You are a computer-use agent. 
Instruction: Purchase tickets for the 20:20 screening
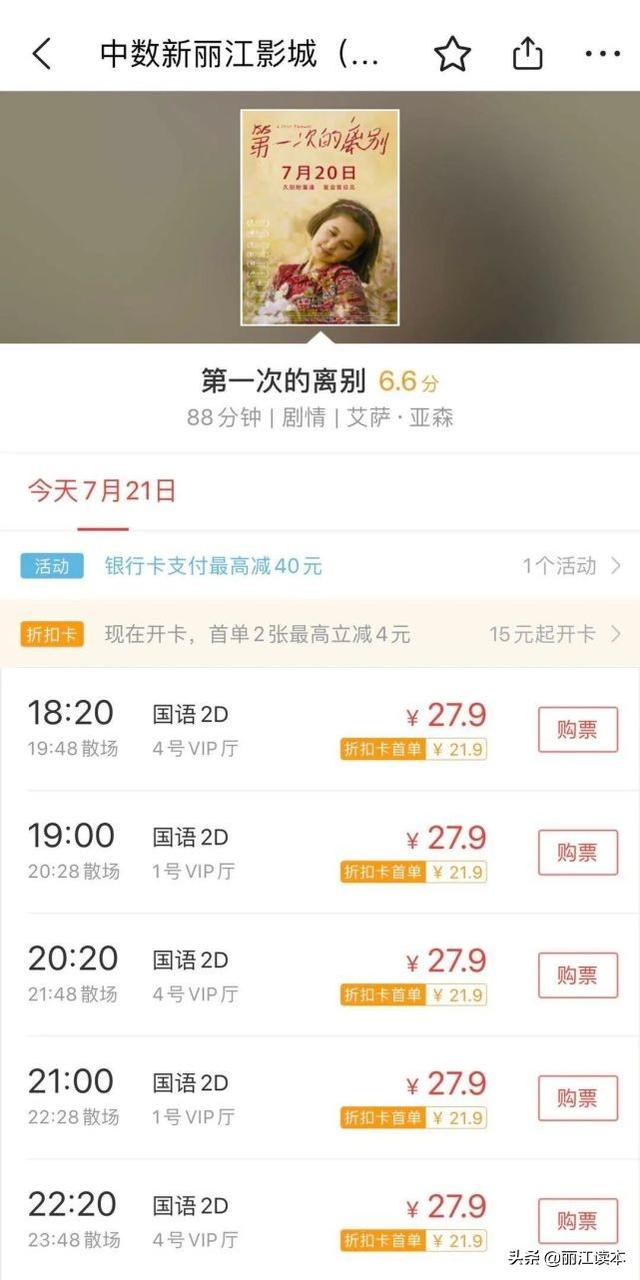(x=578, y=975)
